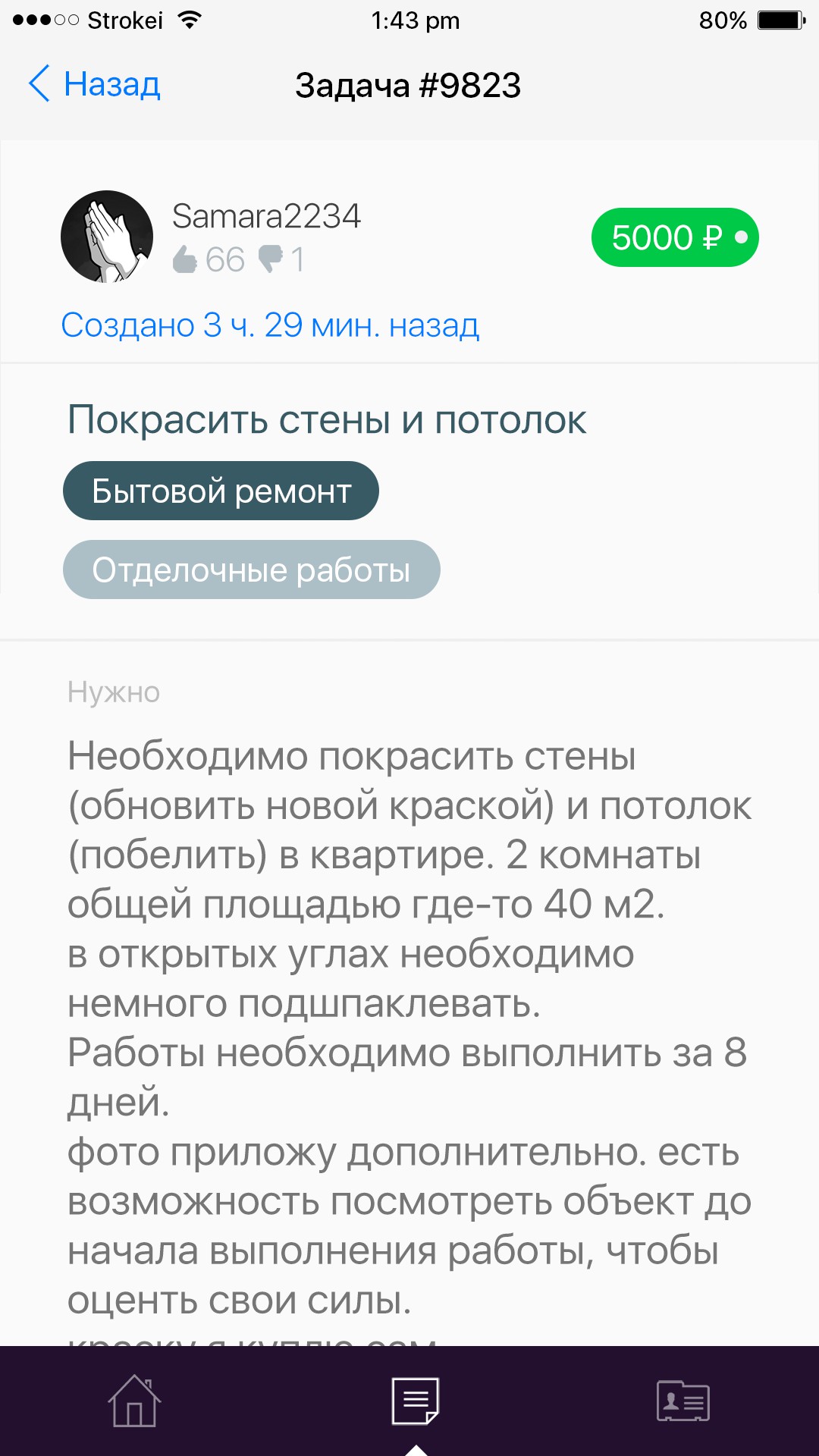The width and height of the screenshot is (819, 1456).
Task: Switch to the profile card tab
Action: [682, 1401]
